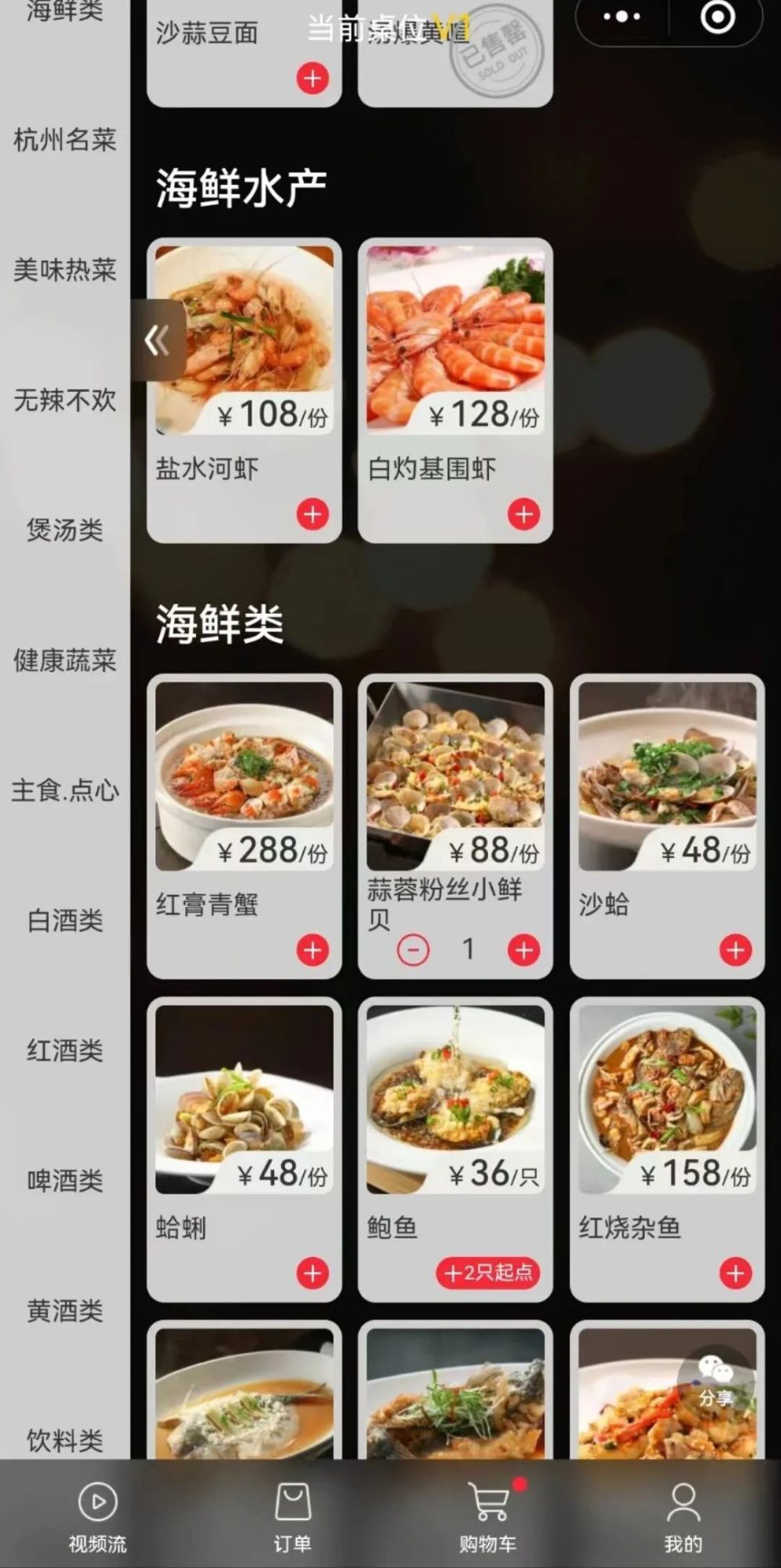Add 红膏青蟹 to the cart
Image resolution: width=781 pixels, height=1568 pixels.
(x=312, y=950)
